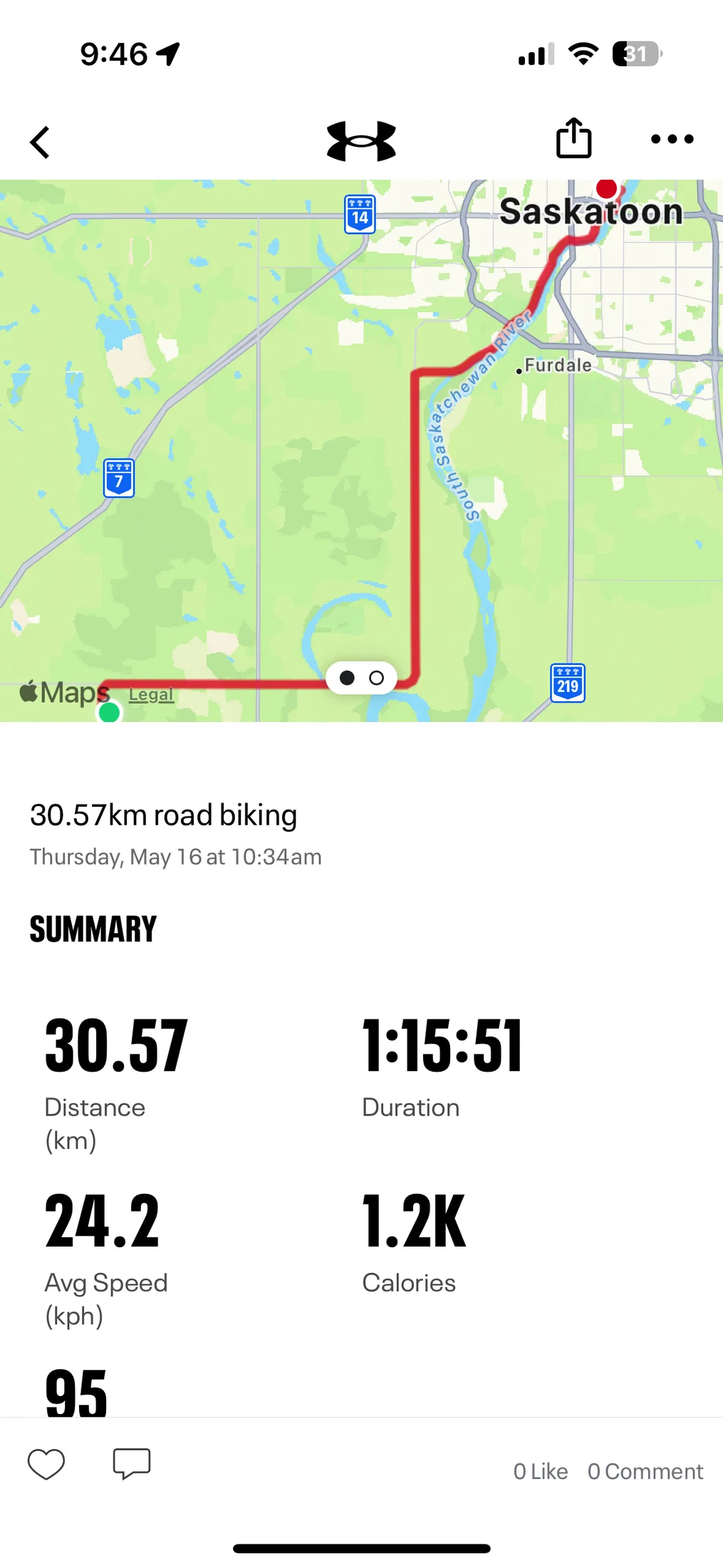Open the three-dot overflow menu
This screenshot has height=1568, width=723.
click(x=672, y=139)
